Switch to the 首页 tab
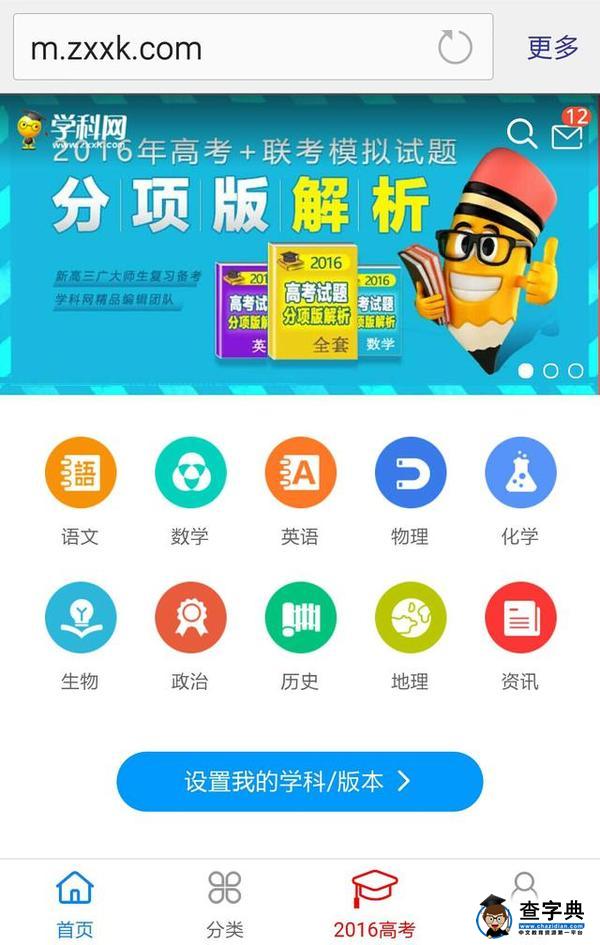 point(75,902)
